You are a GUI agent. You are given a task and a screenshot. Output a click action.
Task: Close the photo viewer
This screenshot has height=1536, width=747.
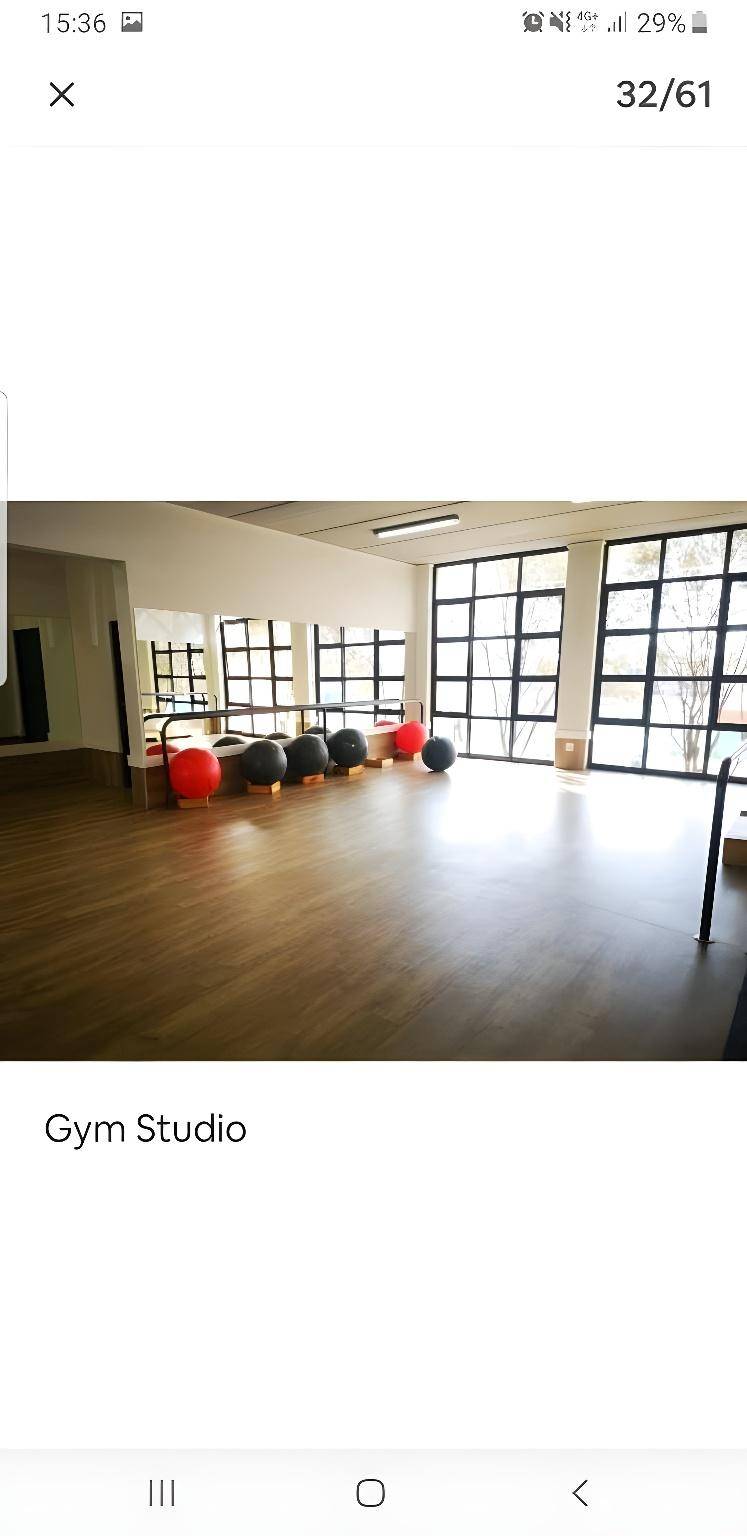pyautogui.click(x=62, y=95)
